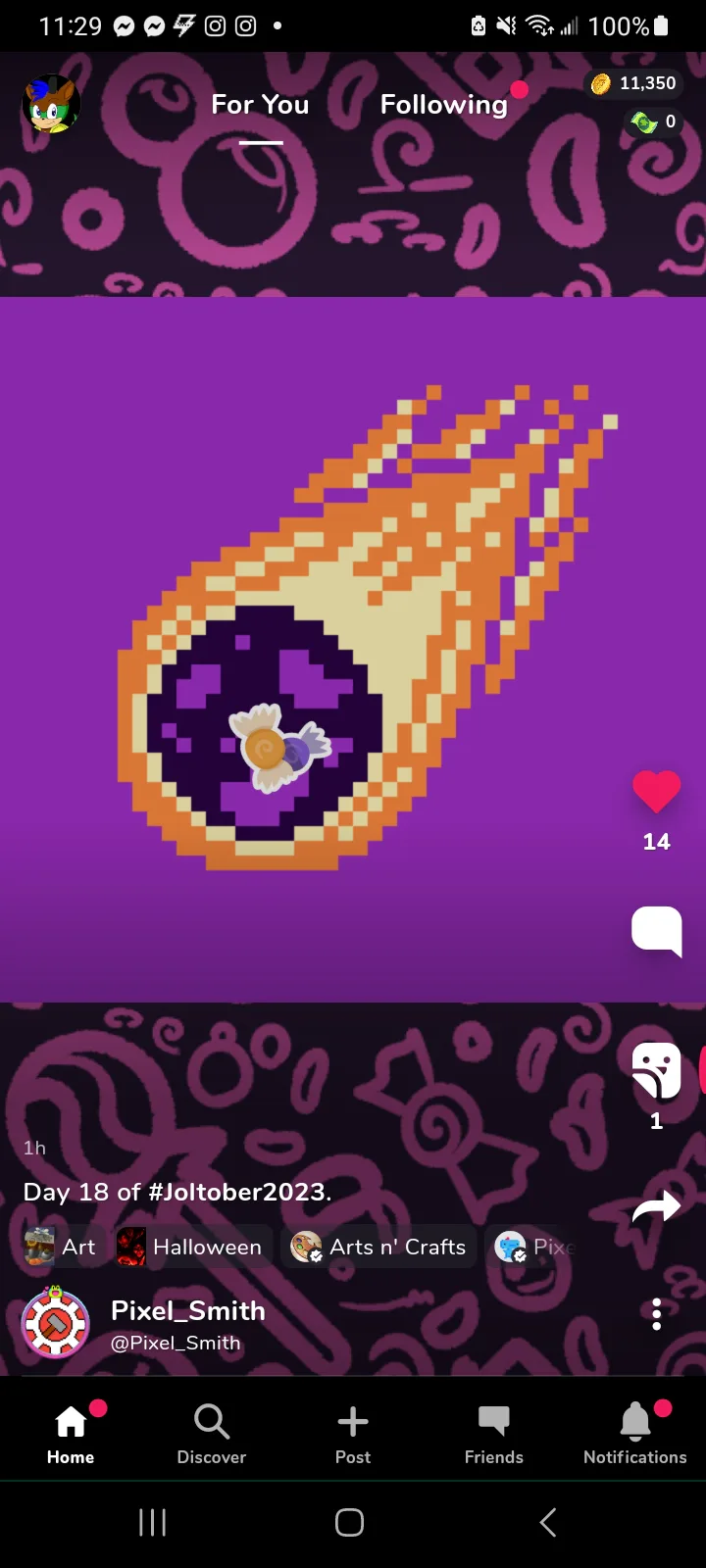
Task: Go to the Discover tab
Action: coord(212,1433)
